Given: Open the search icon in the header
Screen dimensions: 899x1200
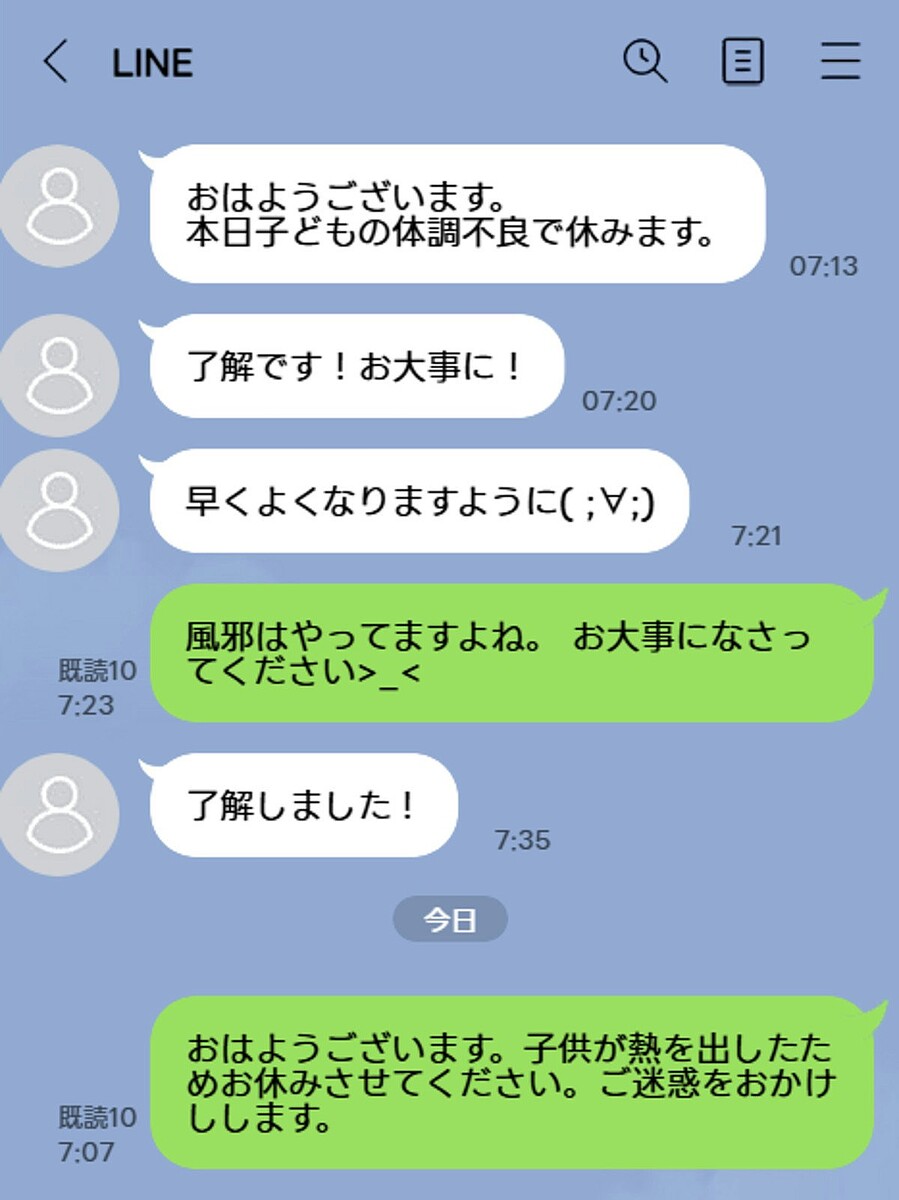Looking at the screenshot, I should [x=645, y=62].
